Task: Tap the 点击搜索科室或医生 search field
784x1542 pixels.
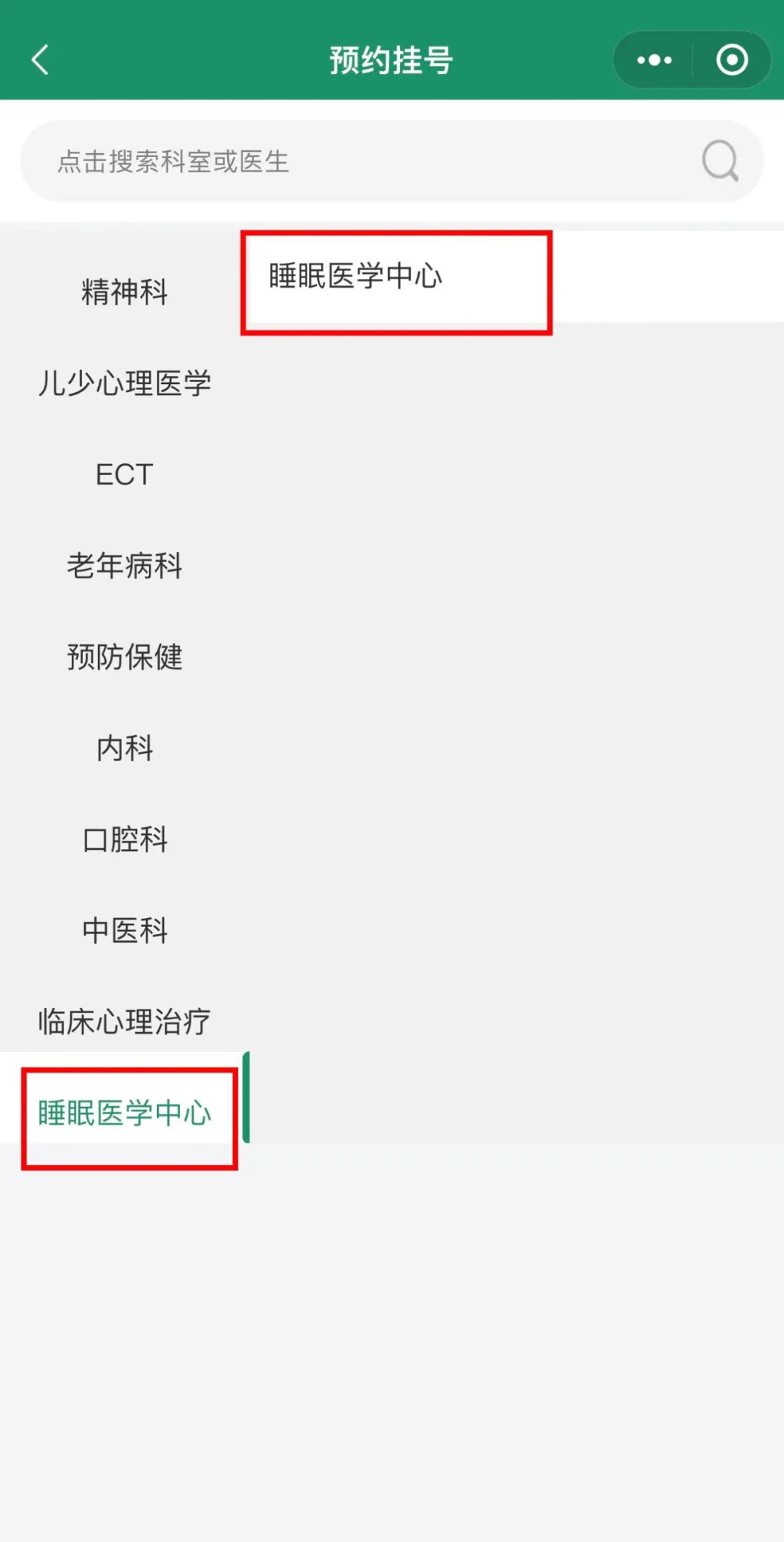Action: tap(363, 161)
